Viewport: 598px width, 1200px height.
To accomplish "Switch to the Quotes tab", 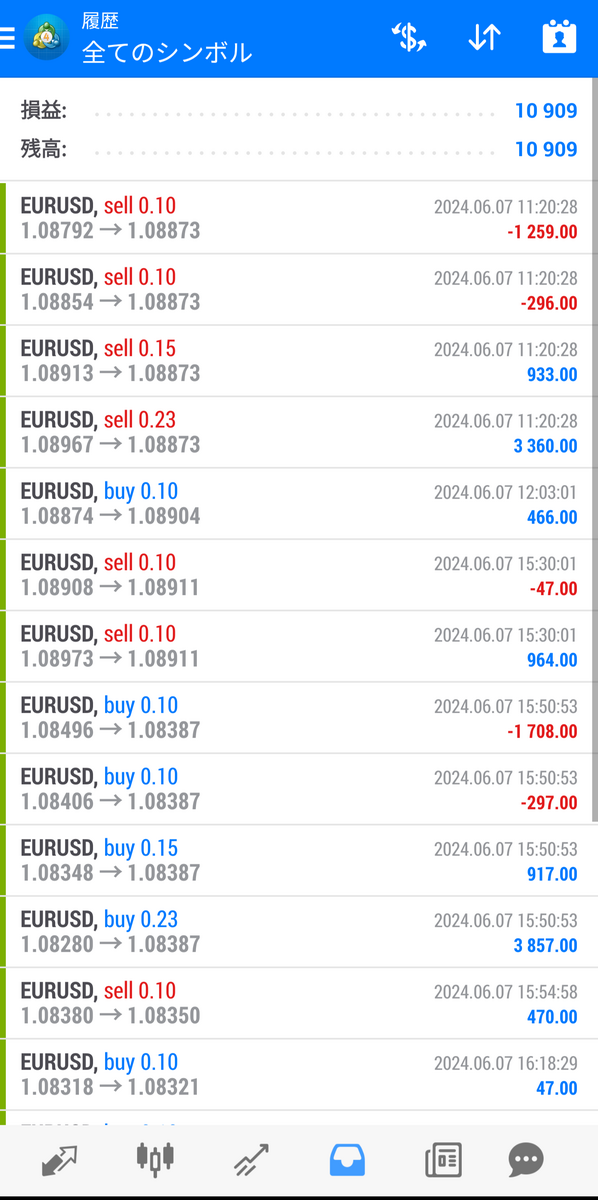I will pos(60,1160).
